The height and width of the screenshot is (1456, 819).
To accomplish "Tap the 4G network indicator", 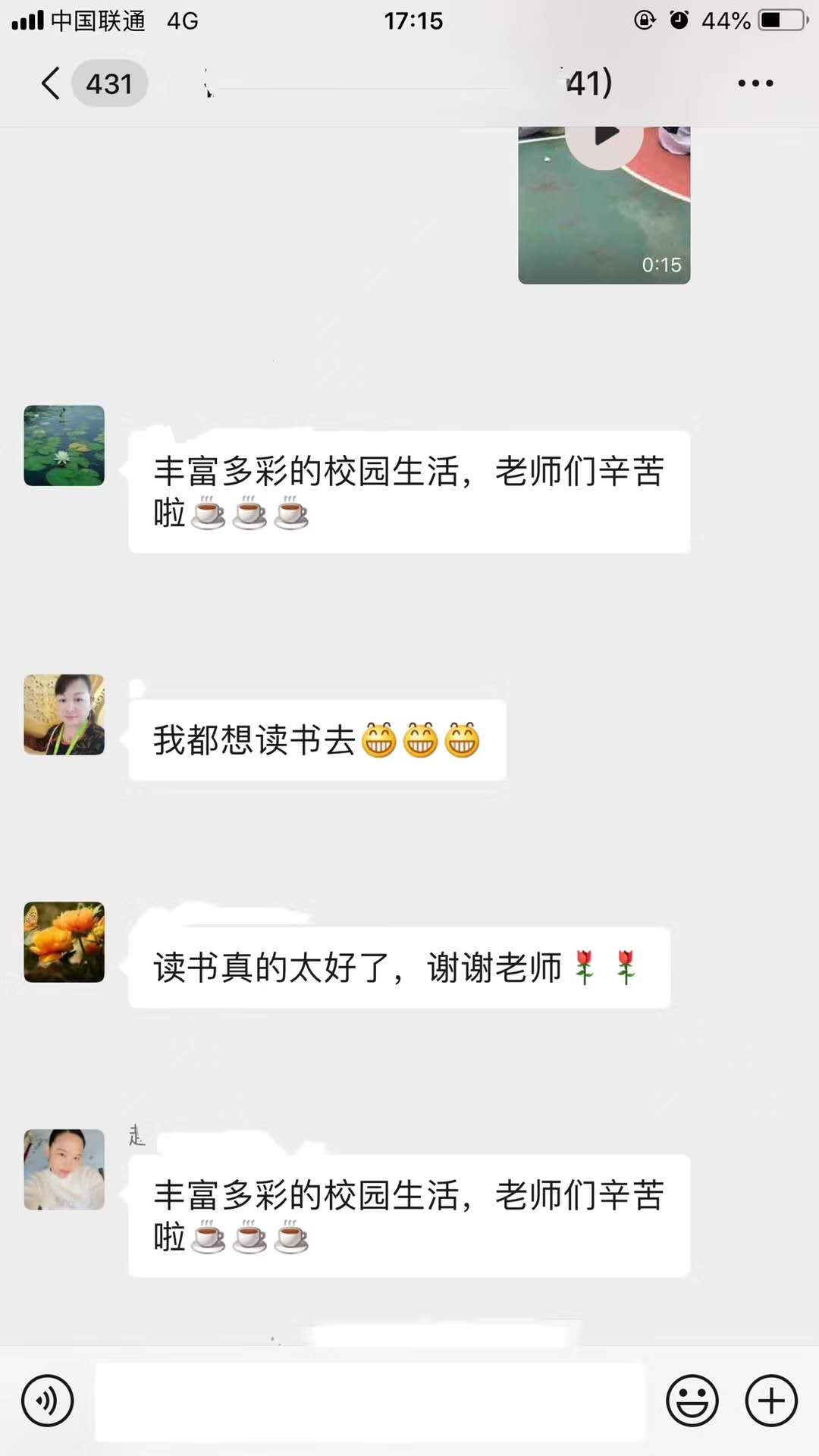I will click(x=181, y=20).
